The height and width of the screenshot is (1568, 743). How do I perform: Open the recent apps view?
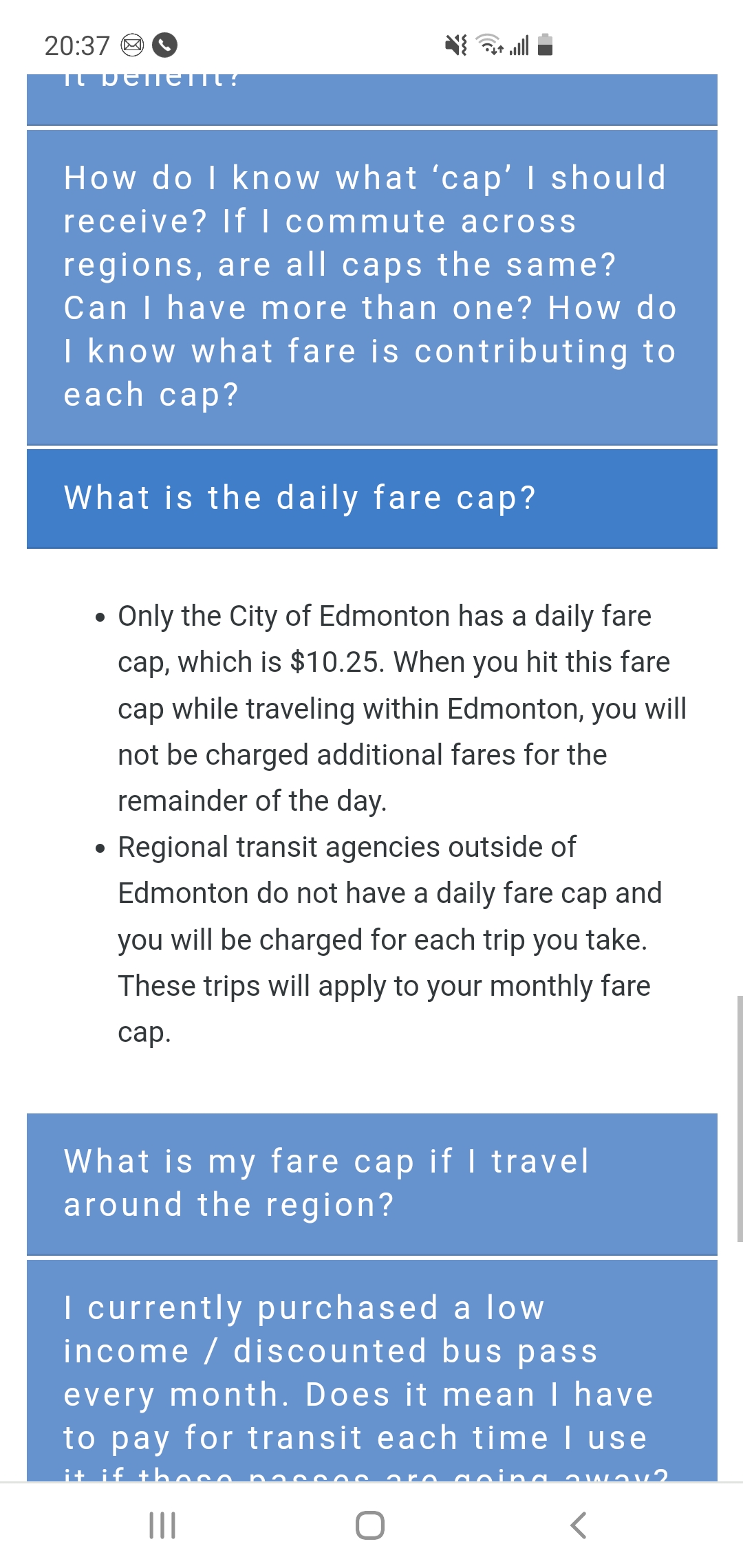pyautogui.click(x=162, y=1525)
